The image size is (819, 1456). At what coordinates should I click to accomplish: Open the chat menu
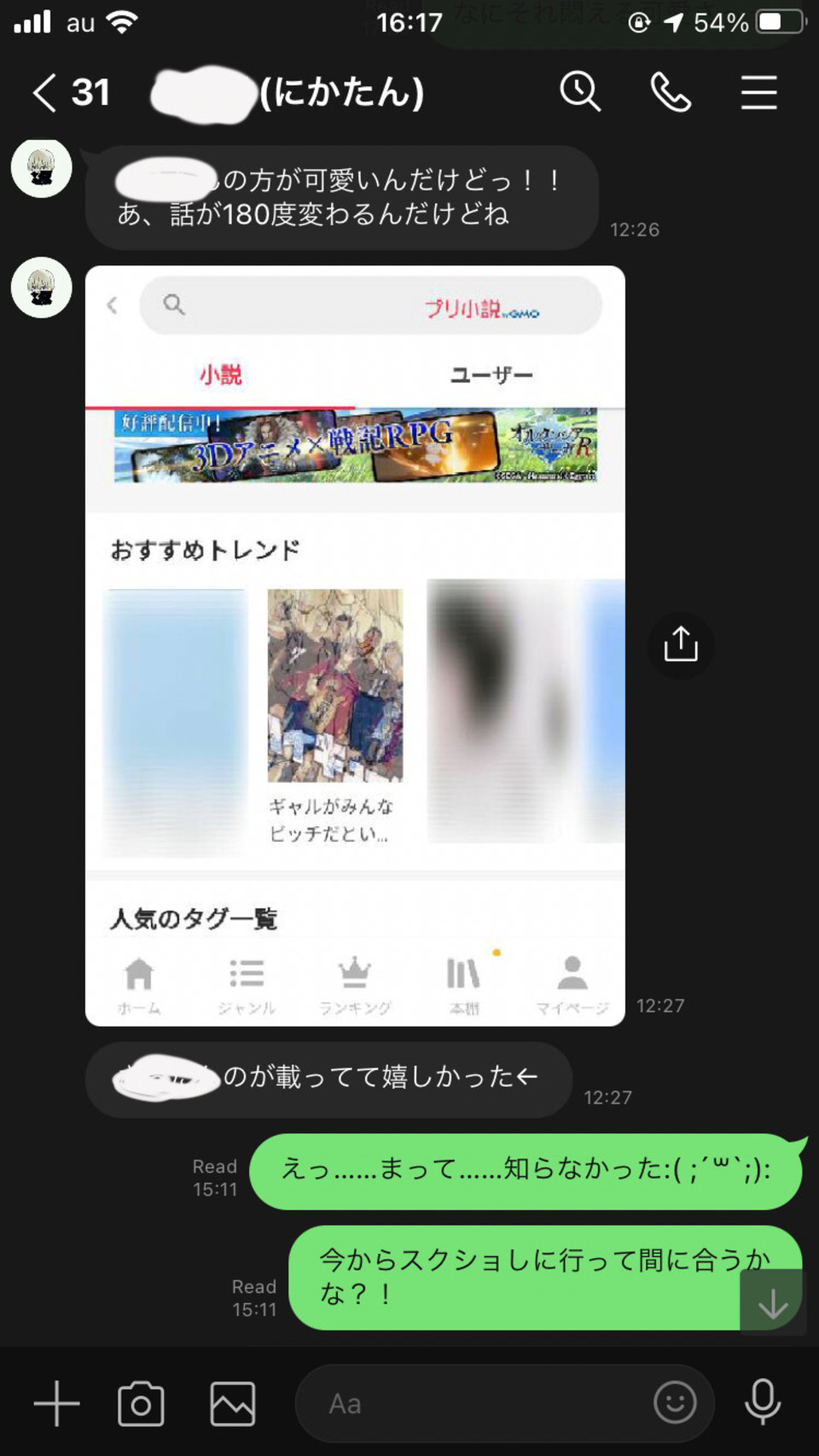pyautogui.click(x=758, y=92)
